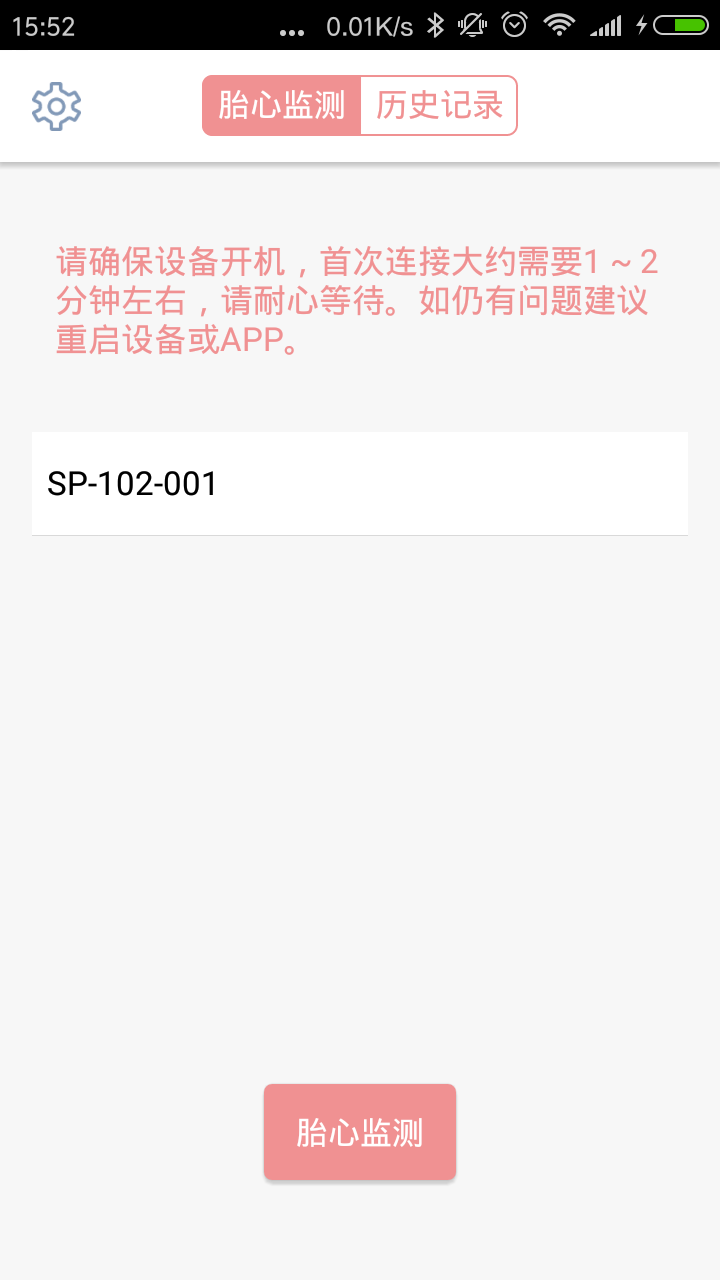This screenshot has width=720, height=1280.
Task: Start monitoring with the bottom 胎心监测 button
Action: (x=360, y=1132)
